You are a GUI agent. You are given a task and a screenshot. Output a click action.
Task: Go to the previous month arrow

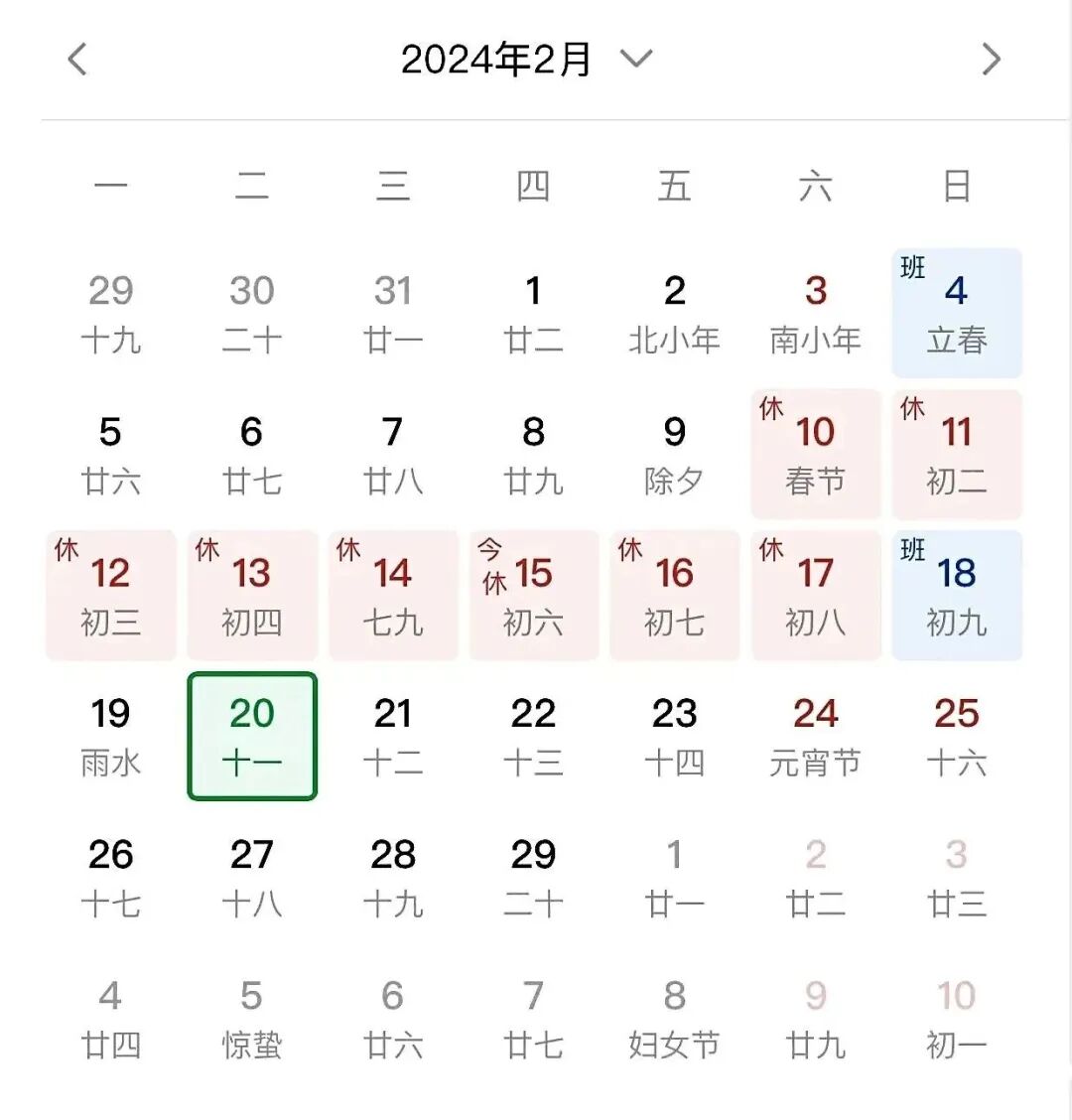77,60
